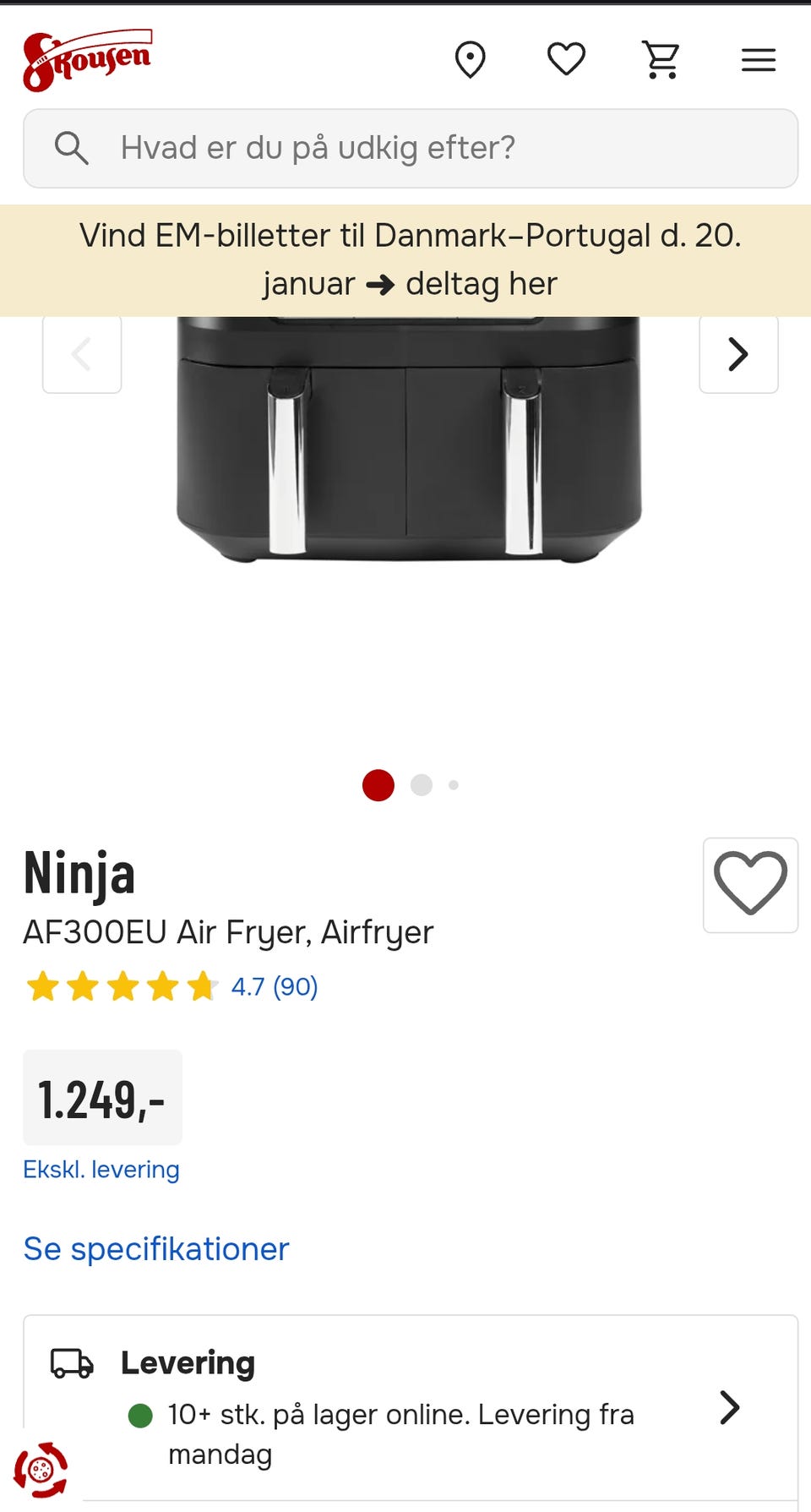The height and width of the screenshot is (1512, 811).
Task: Open 'Se specifikationer'
Action: coord(156,1249)
